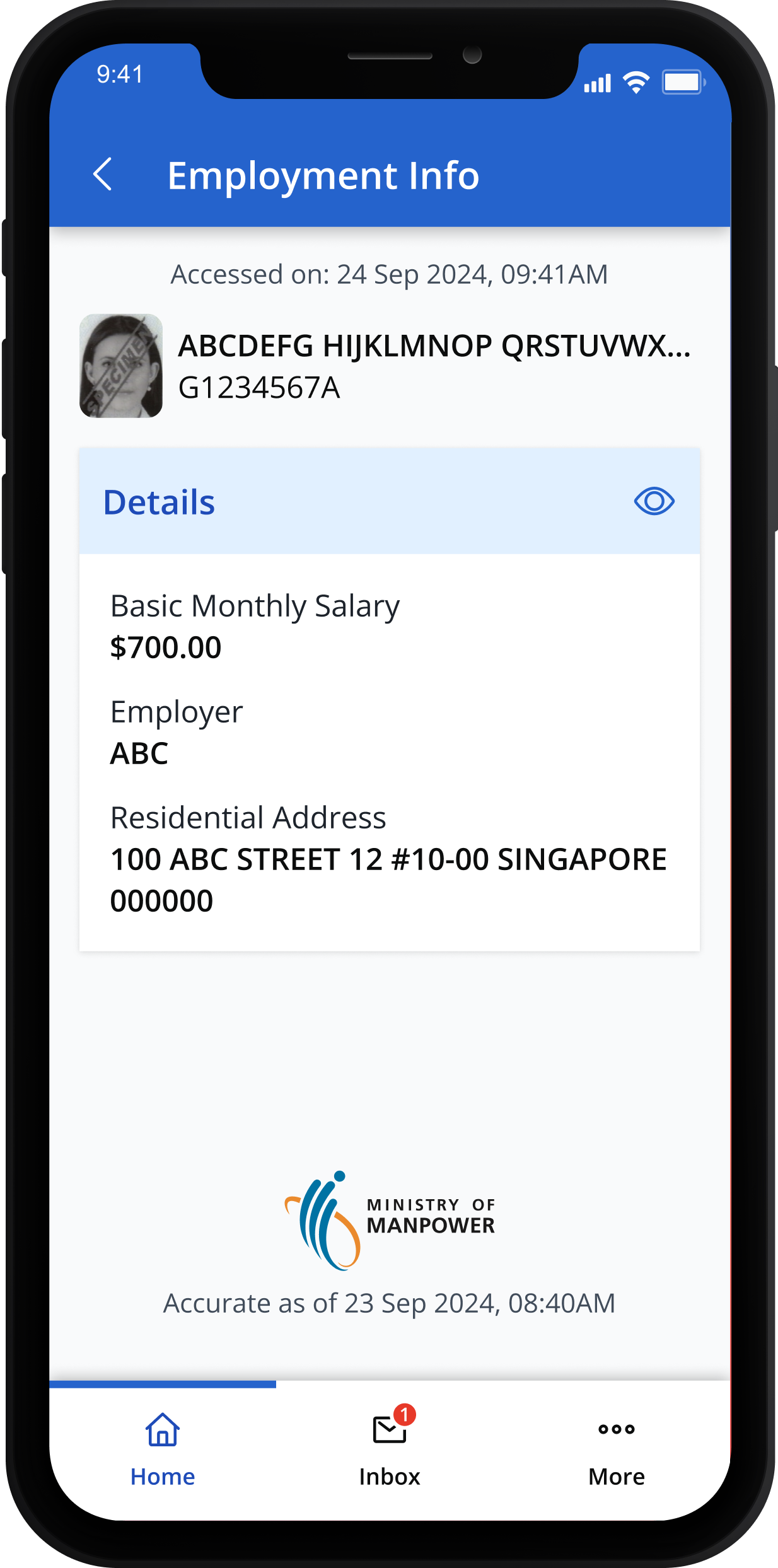The width and height of the screenshot is (778, 1568).
Task: Toggle the Details visibility eye icon
Action: click(x=654, y=502)
